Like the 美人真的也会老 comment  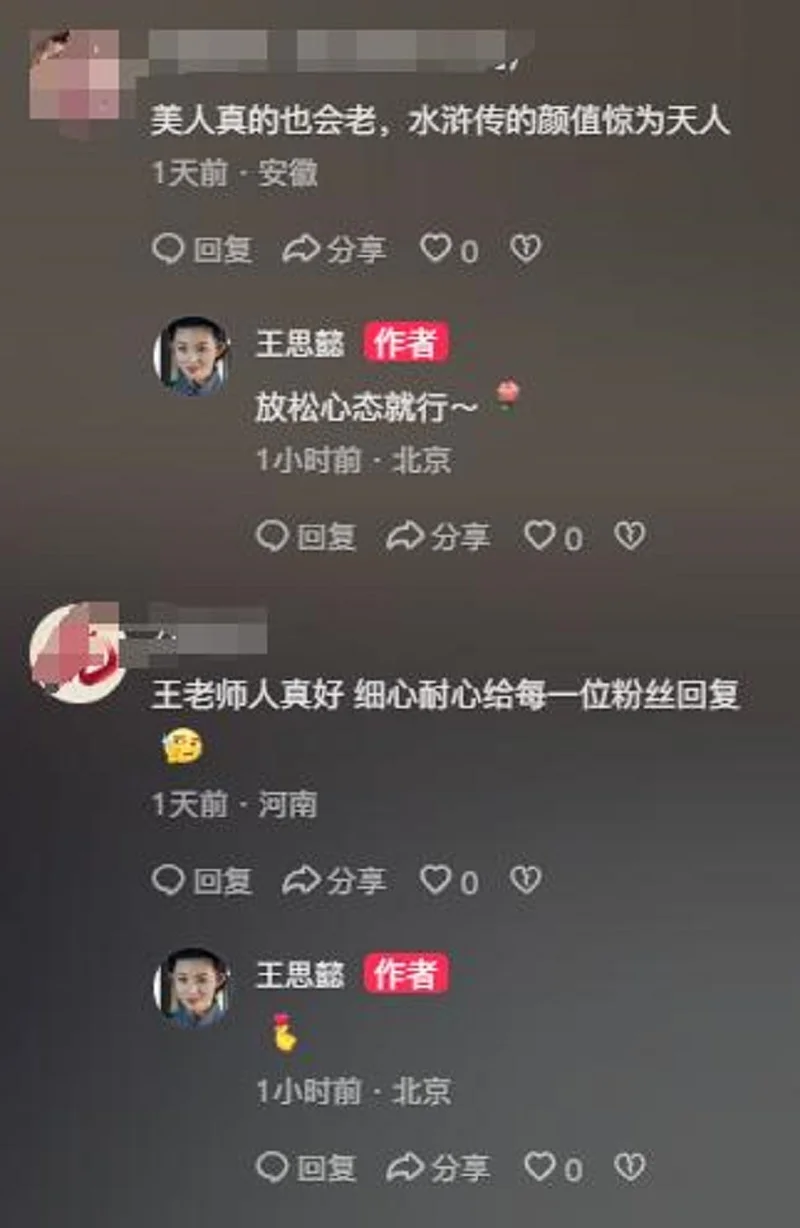point(435,249)
